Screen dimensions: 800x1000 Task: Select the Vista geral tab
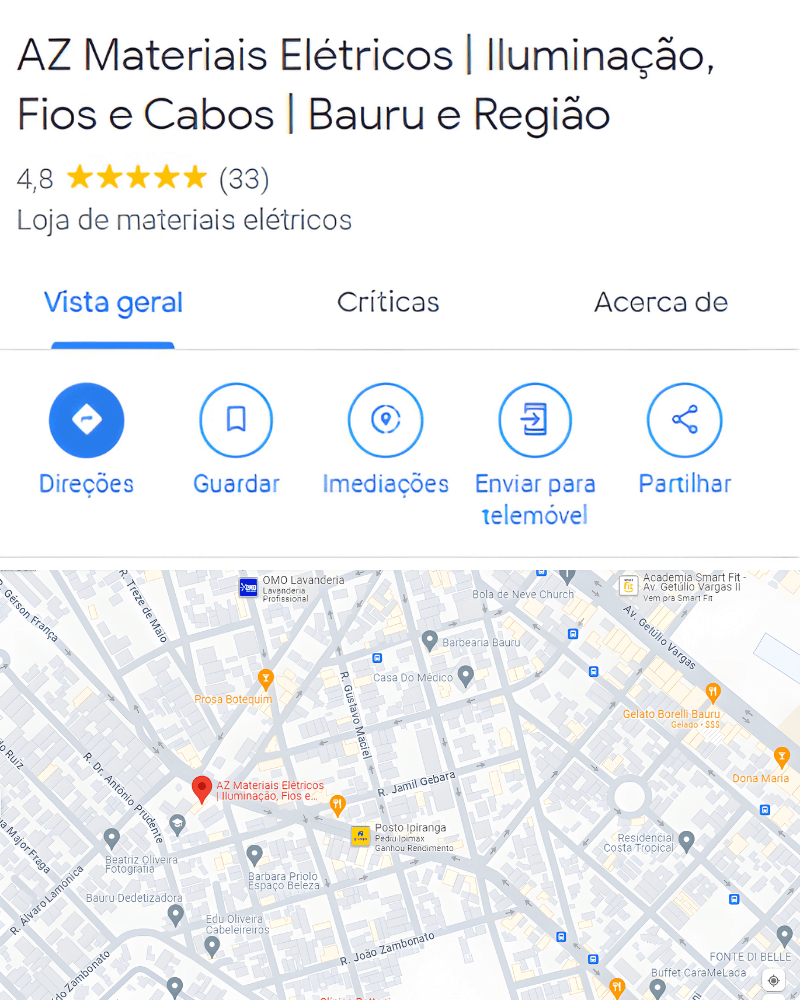[113, 302]
